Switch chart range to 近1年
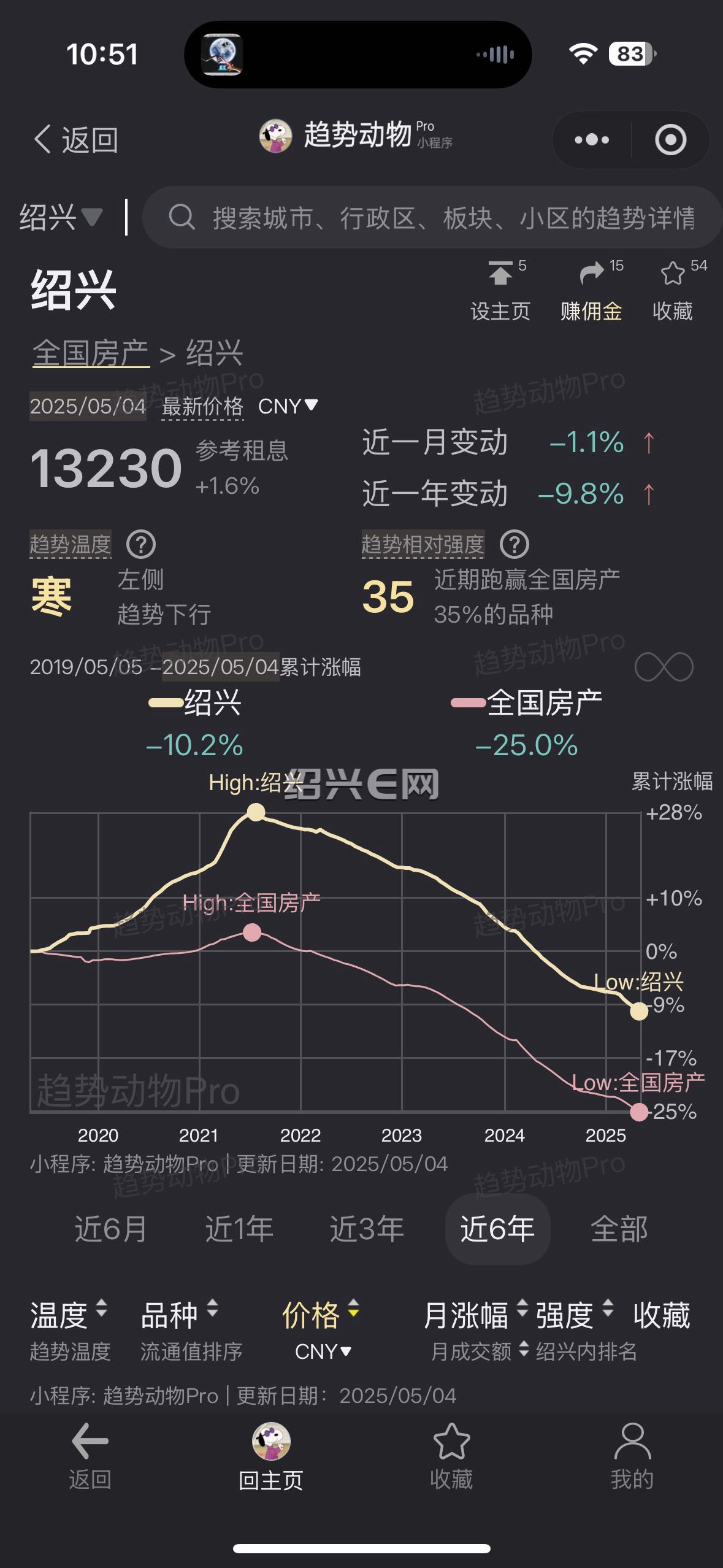Image resolution: width=723 pixels, height=1568 pixels. (x=239, y=1229)
